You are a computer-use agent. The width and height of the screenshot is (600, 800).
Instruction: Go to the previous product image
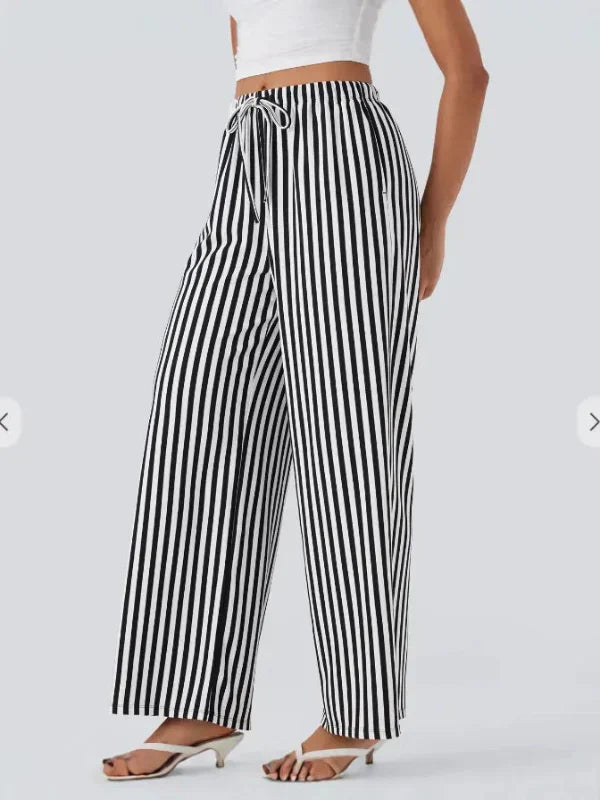coord(6,422)
